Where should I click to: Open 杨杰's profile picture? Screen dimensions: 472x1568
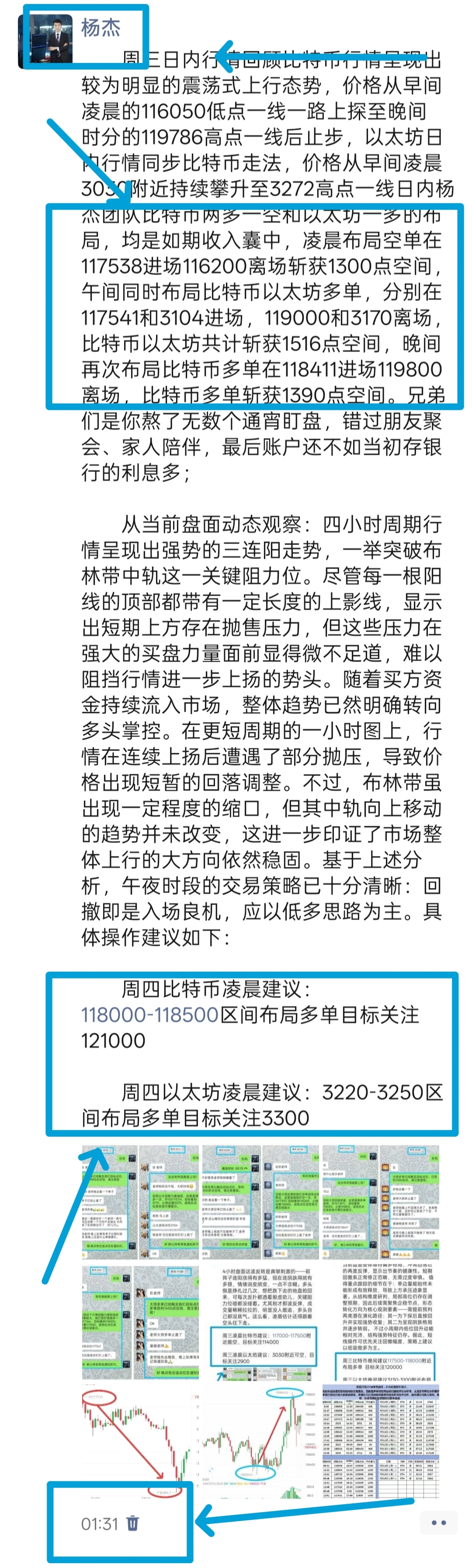pos(51,38)
